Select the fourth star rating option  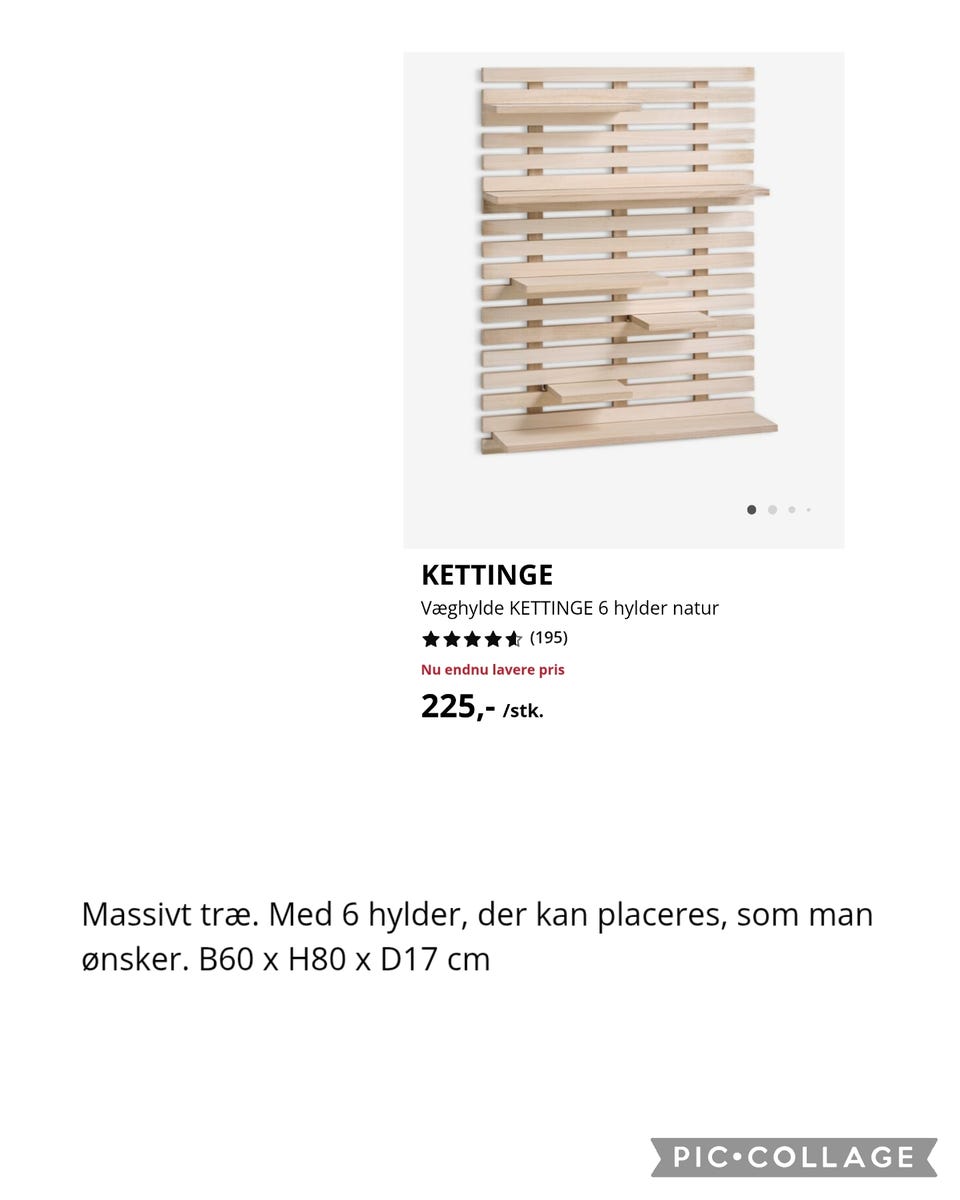(492, 637)
